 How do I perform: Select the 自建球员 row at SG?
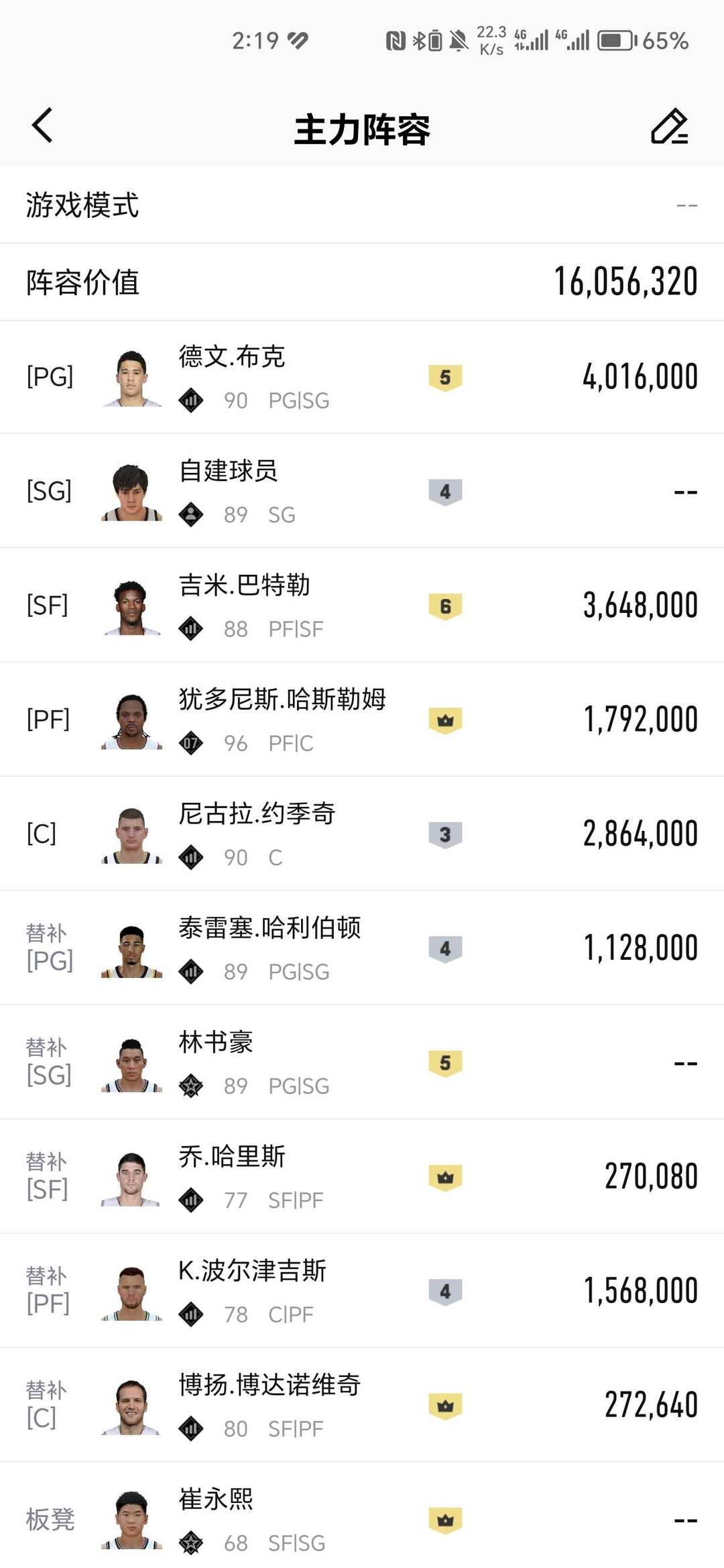362,491
